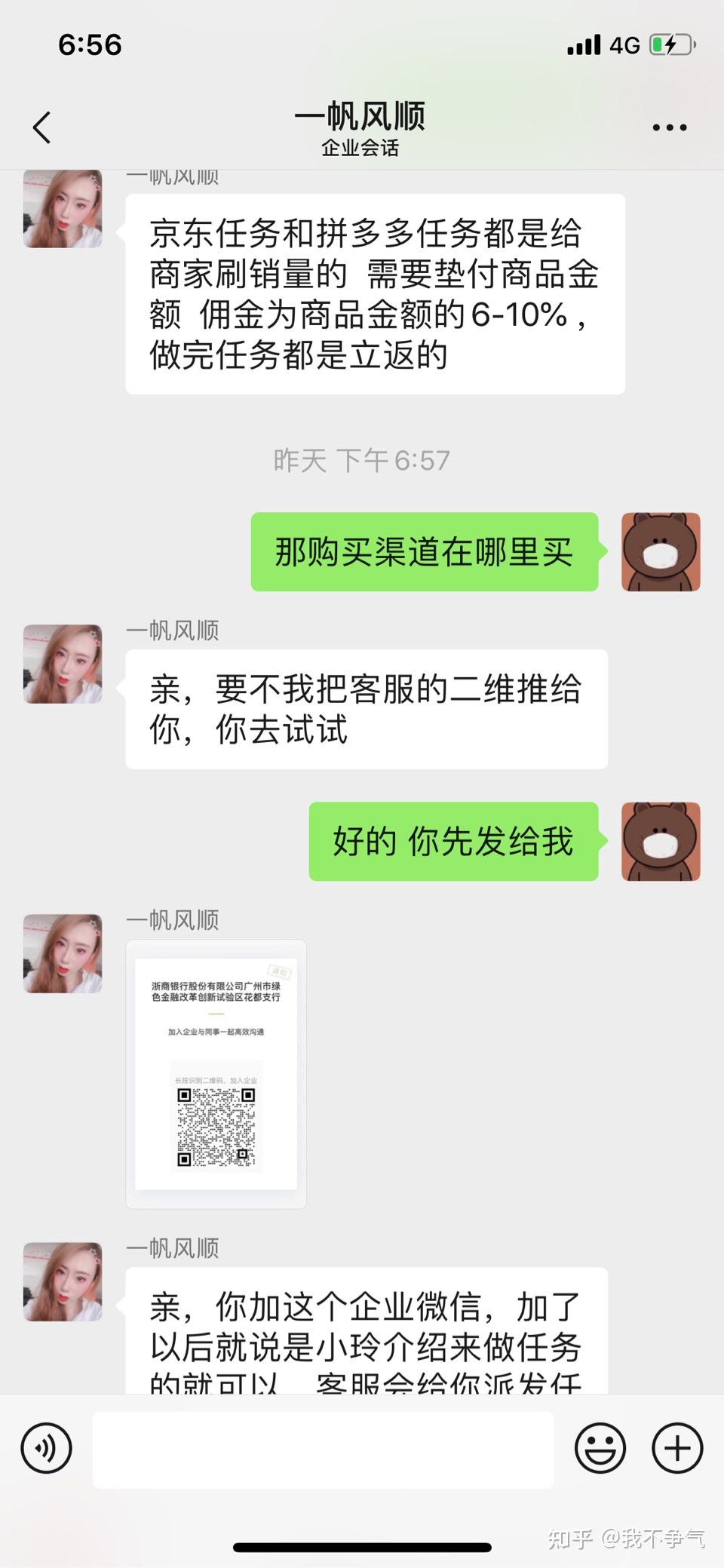Open the shared QR code image

tap(216, 1074)
